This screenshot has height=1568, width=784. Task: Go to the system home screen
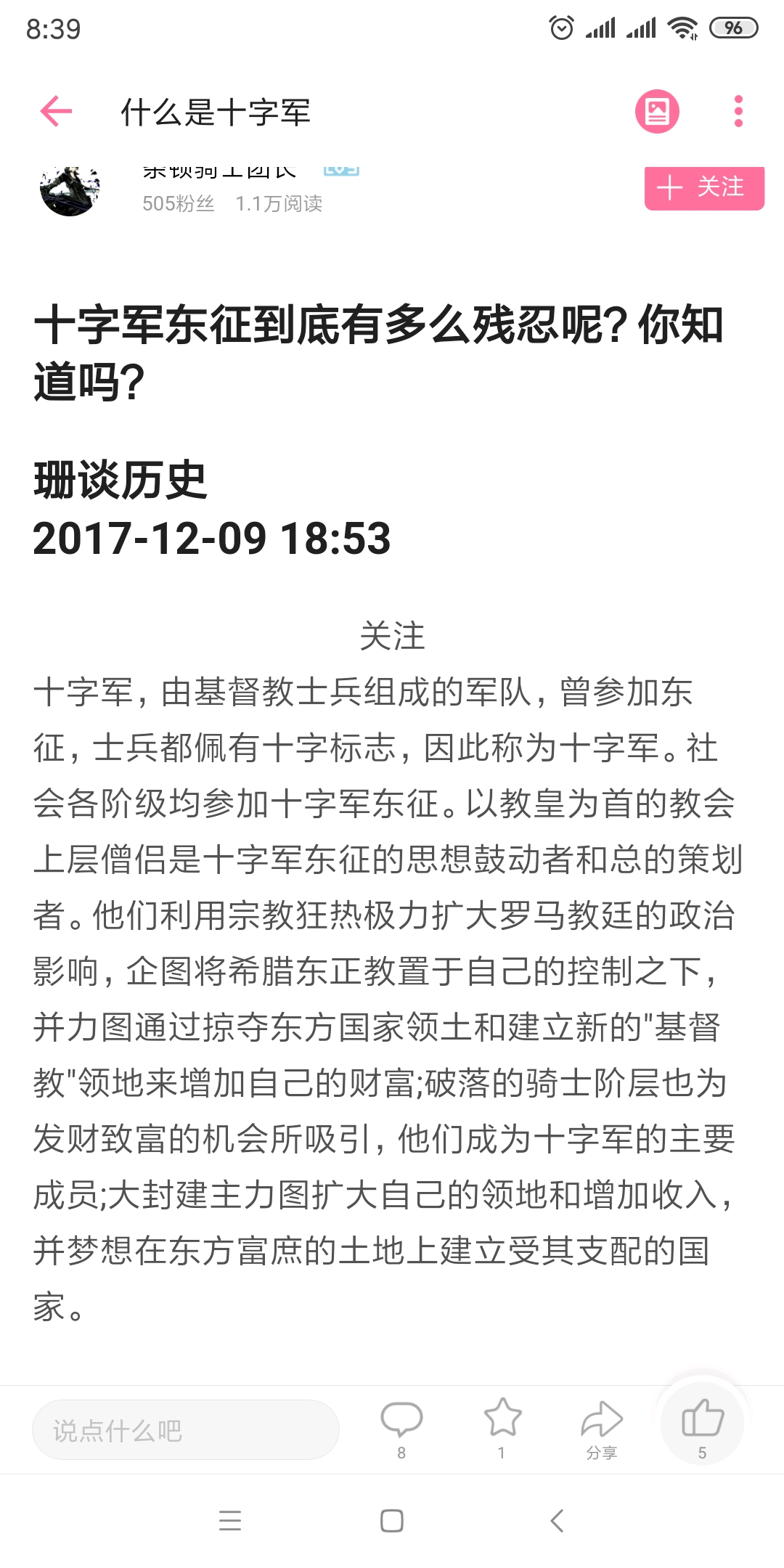392,1520
